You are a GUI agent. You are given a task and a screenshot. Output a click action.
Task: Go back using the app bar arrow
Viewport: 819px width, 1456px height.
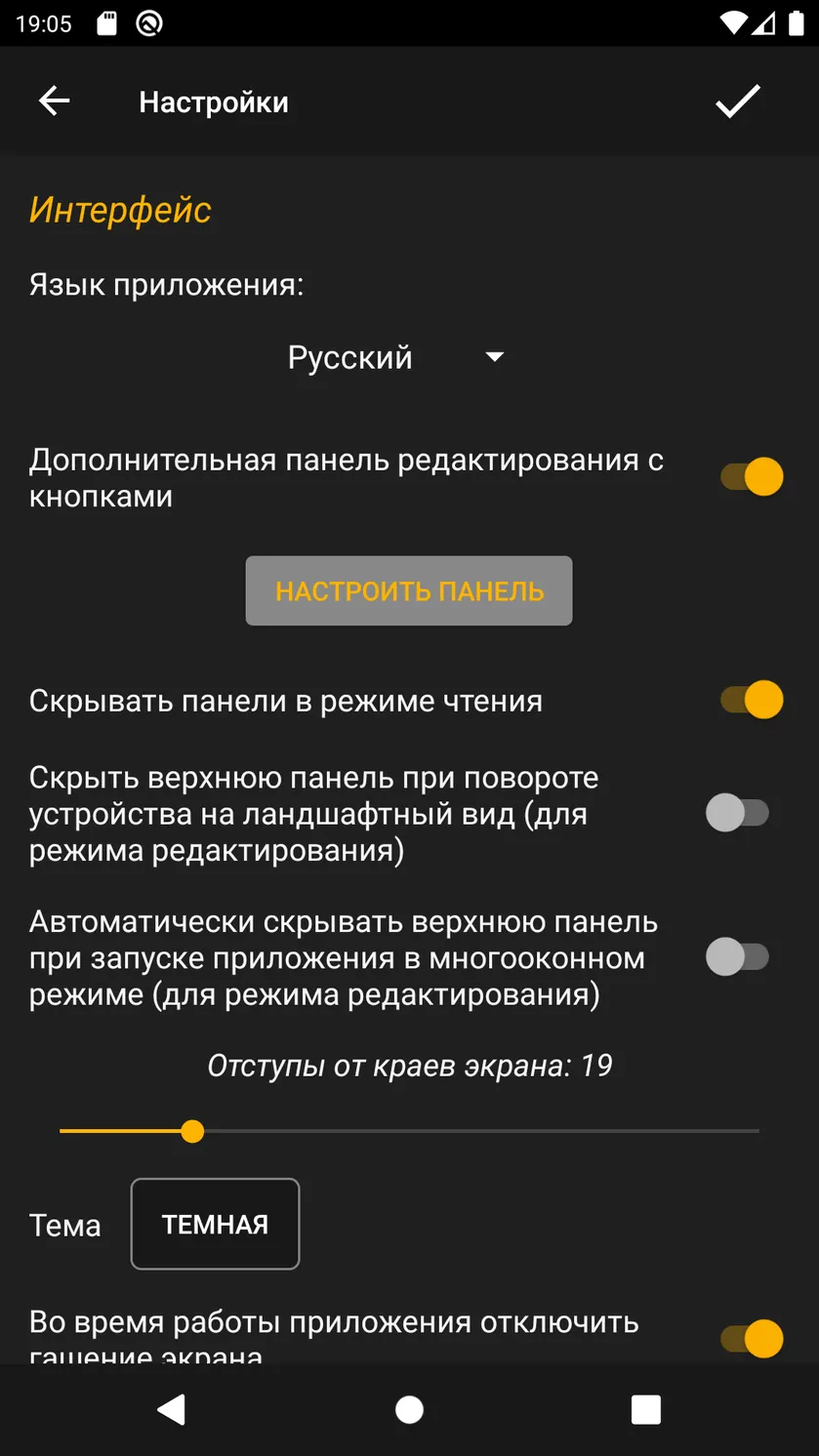pyautogui.click(x=54, y=101)
